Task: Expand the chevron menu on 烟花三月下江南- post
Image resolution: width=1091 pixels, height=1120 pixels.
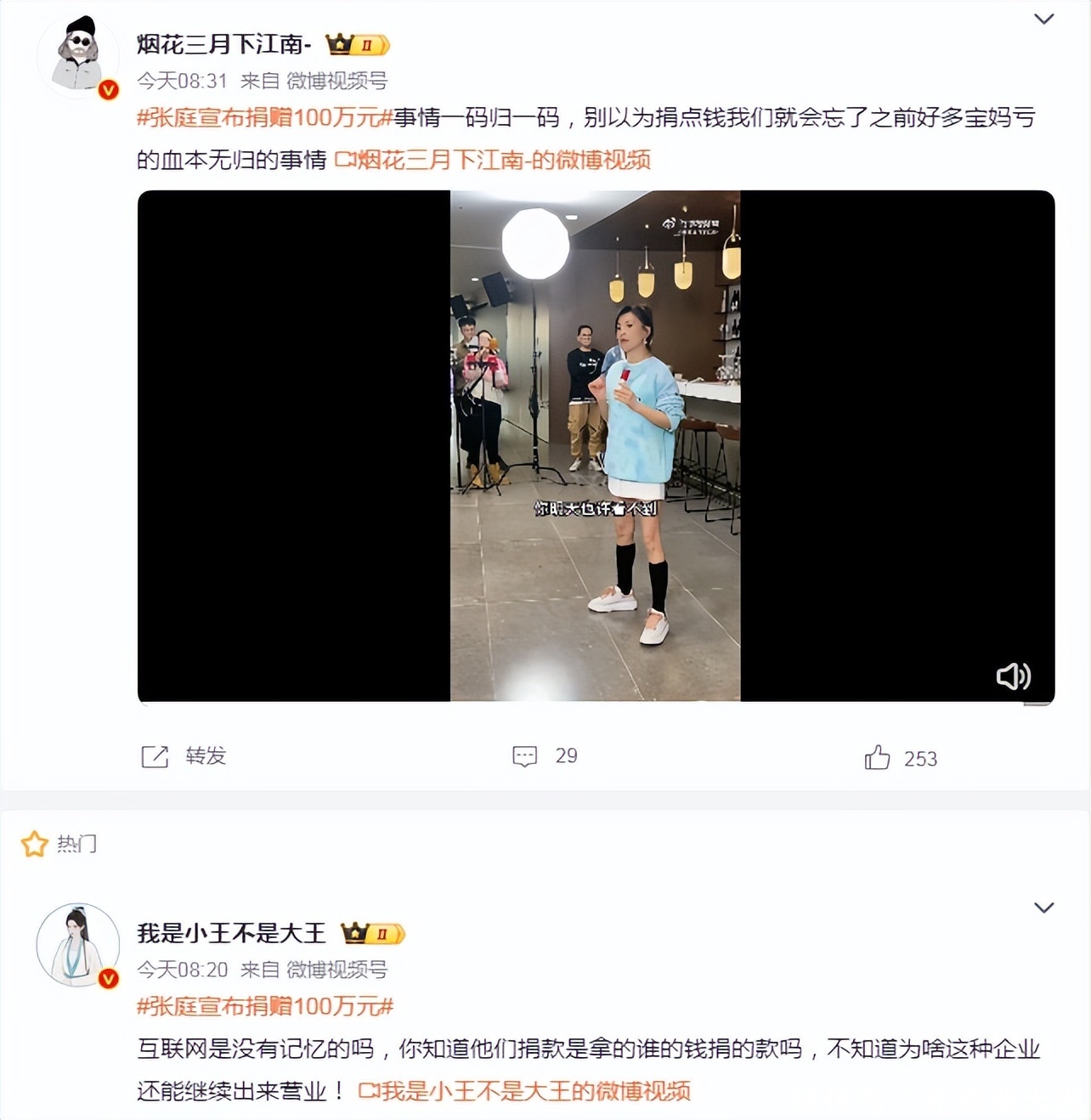Action: [x=1043, y=19]
